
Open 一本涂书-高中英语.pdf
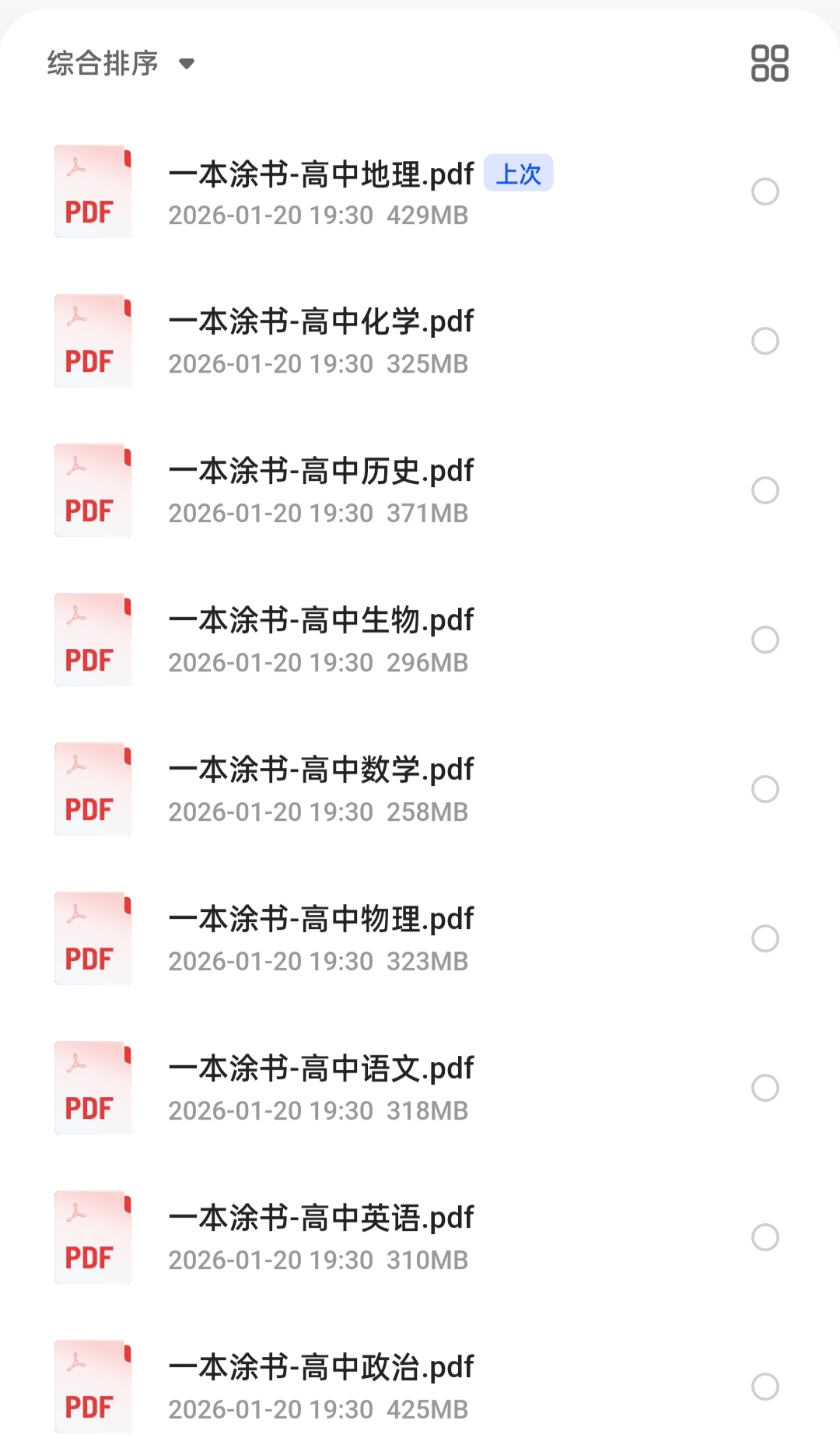click(320, 1218)
